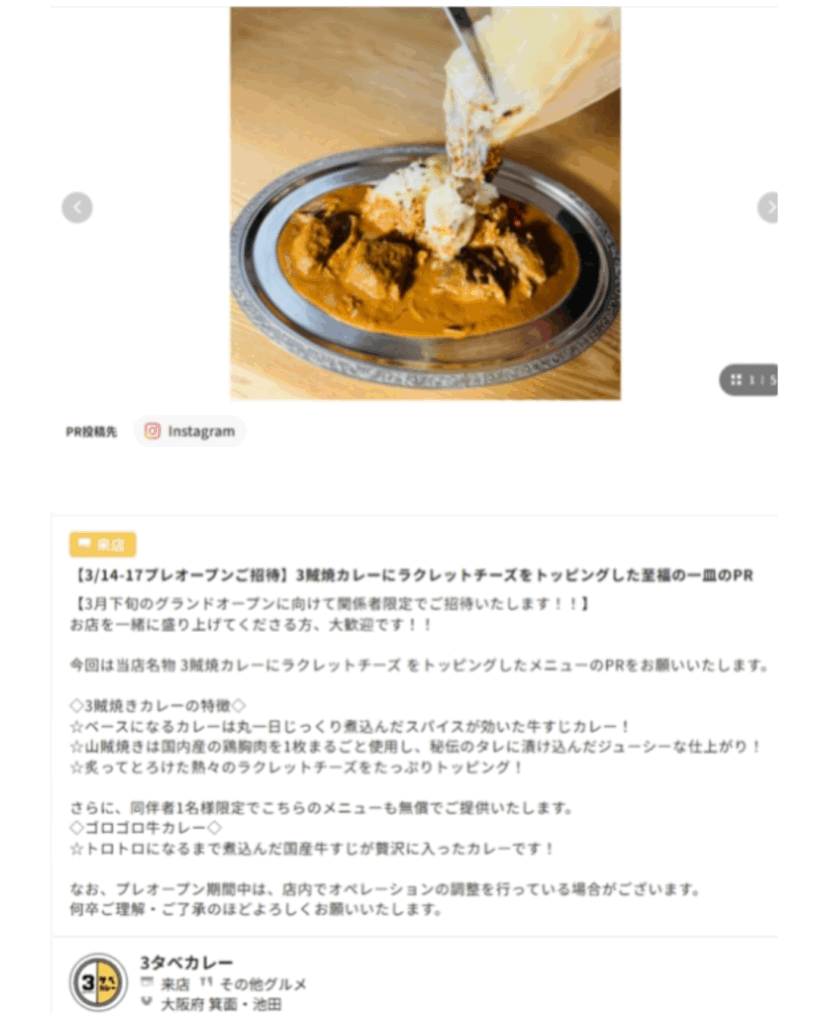The image size is (819, 1024).
Task: Open the 3タベカレー shop profile
Action: [186, 963]
